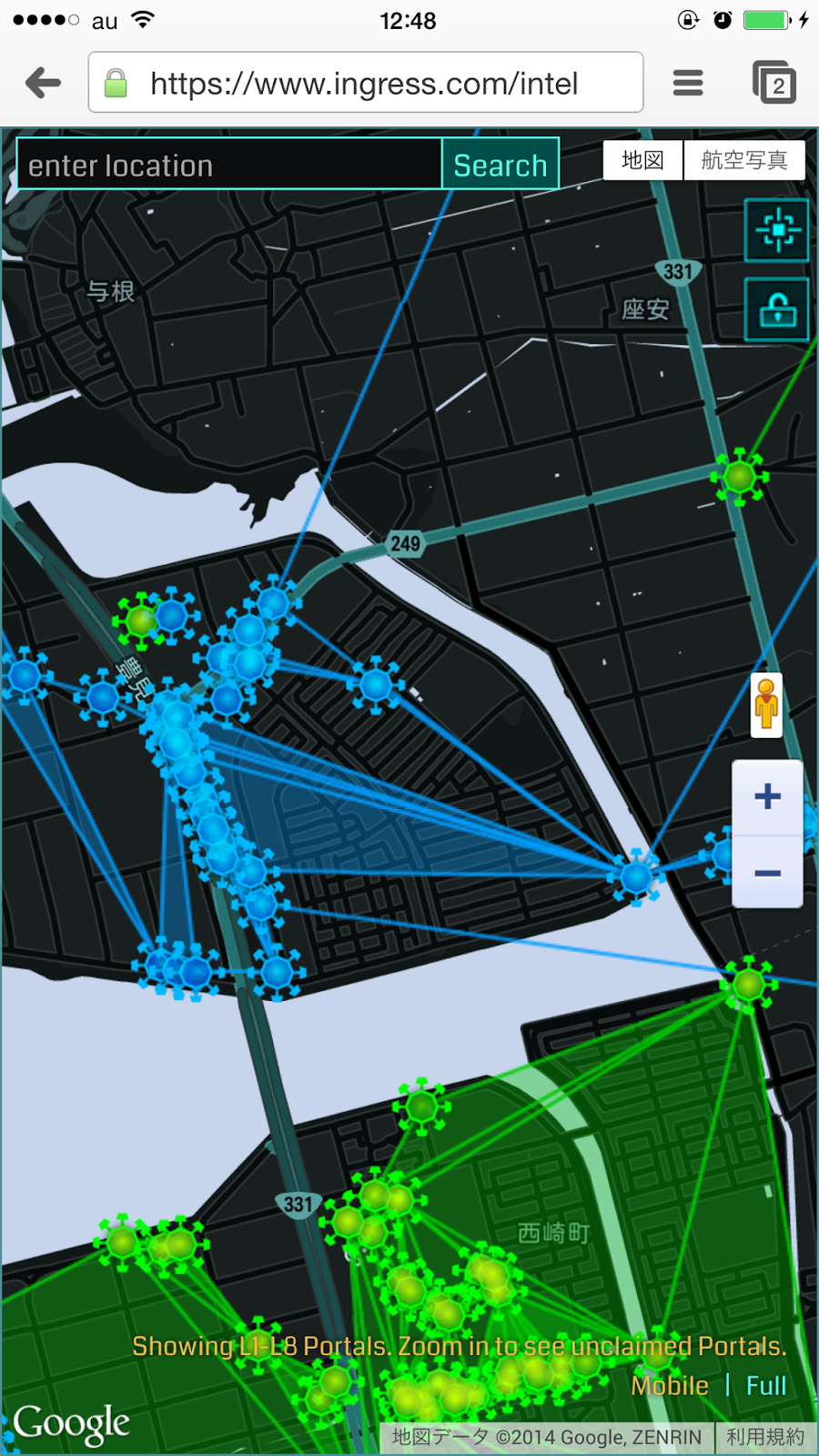This screenshot has width=819, height=1456.
Task: Tap the enter location field
Action: [229, 165]
